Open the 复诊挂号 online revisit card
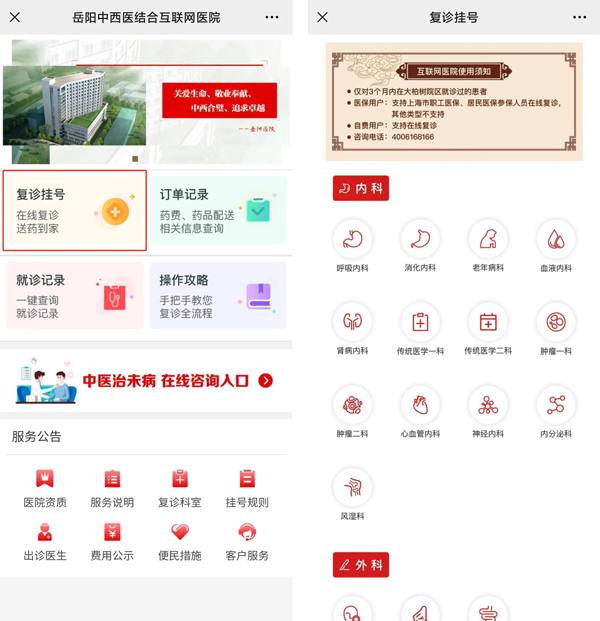Viewport: 600px width, 621px height. [x=75, y=211]
